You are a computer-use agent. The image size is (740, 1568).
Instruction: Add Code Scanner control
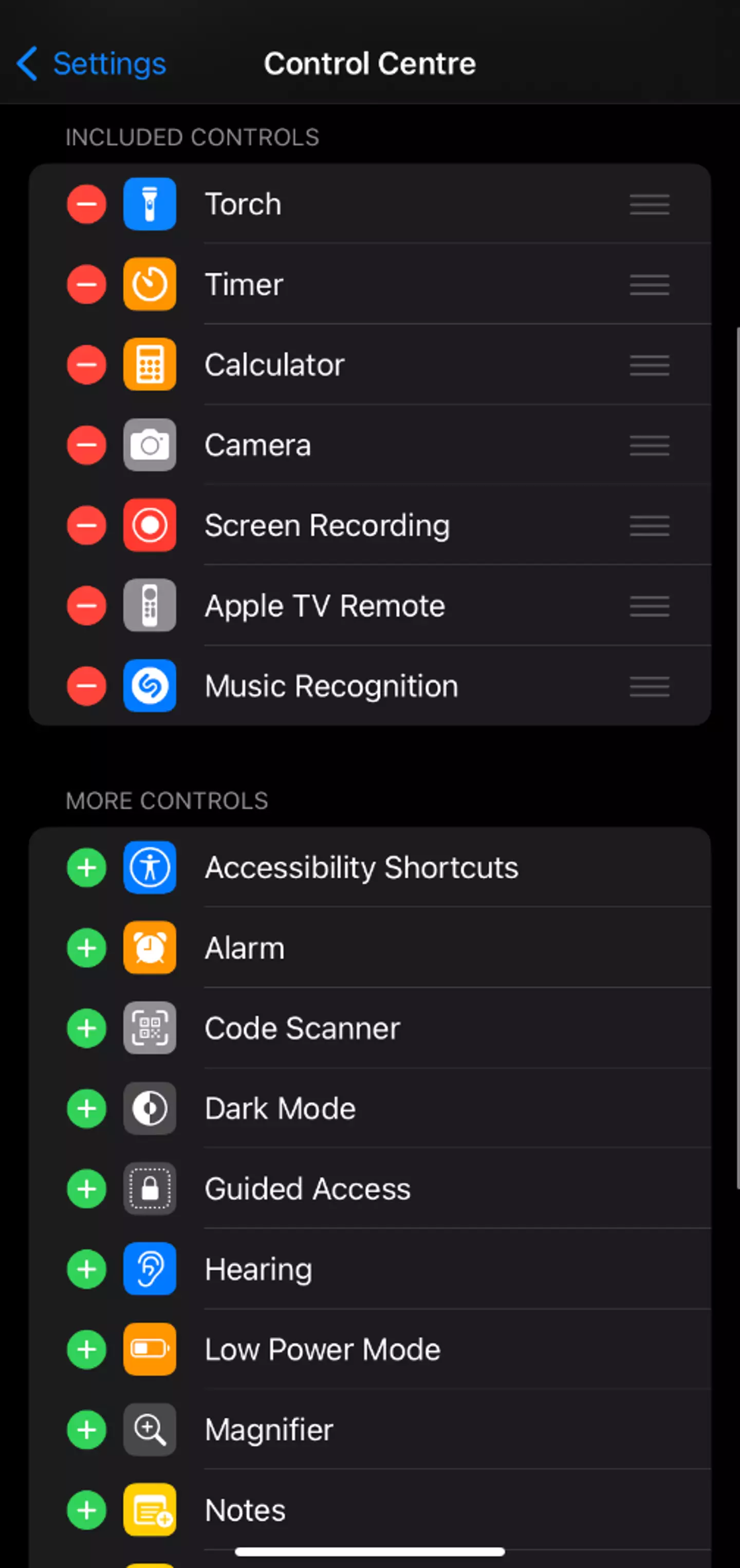[x=86, y=1028]
